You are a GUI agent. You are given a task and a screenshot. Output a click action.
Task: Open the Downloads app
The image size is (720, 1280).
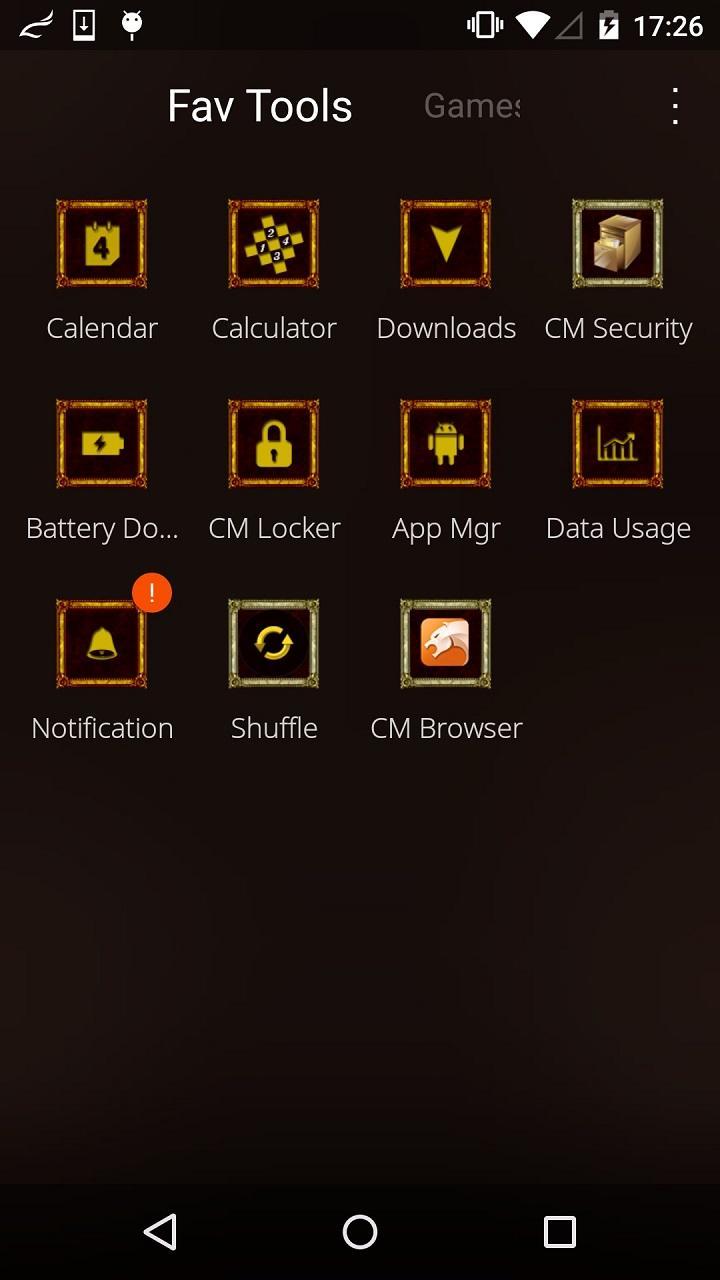[445, 243]
